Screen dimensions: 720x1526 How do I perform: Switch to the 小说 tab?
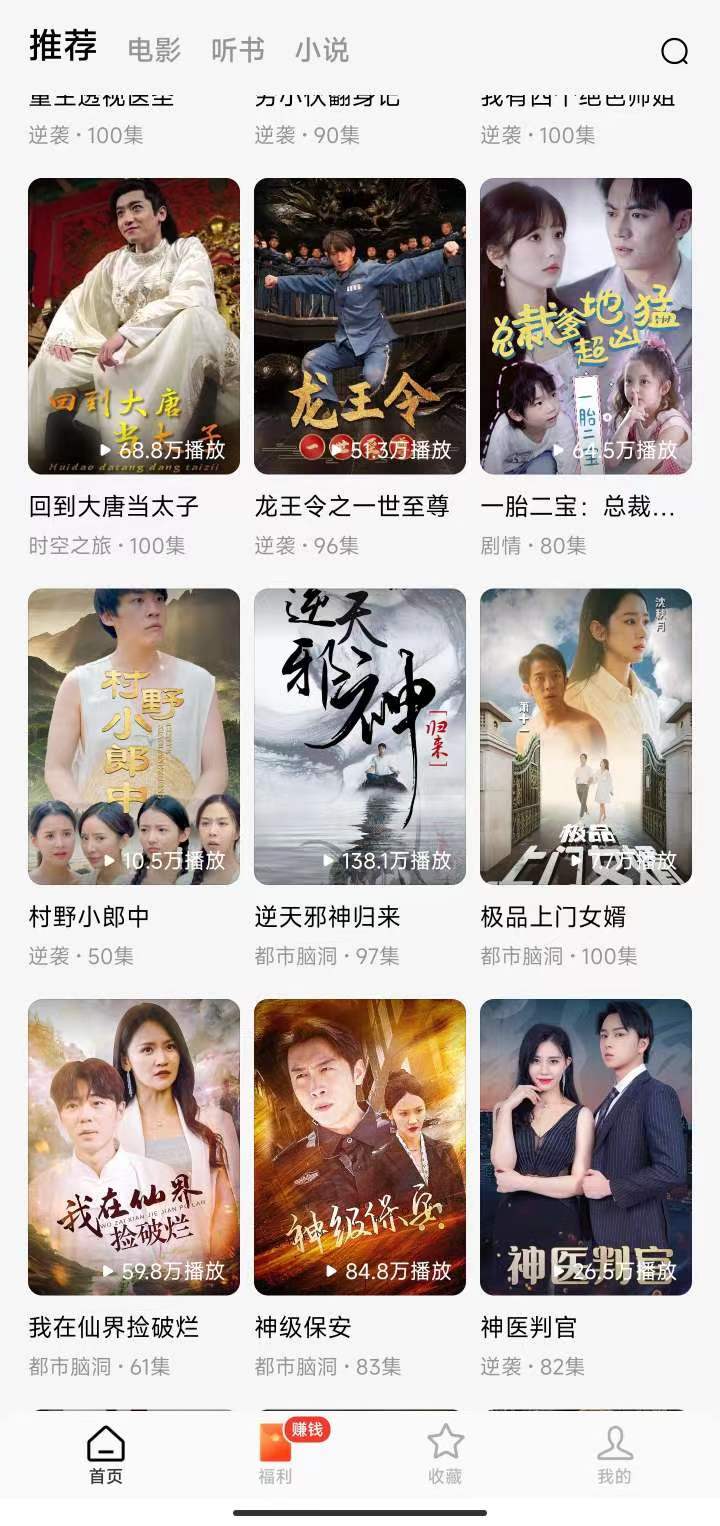click(x=322, y=50)
